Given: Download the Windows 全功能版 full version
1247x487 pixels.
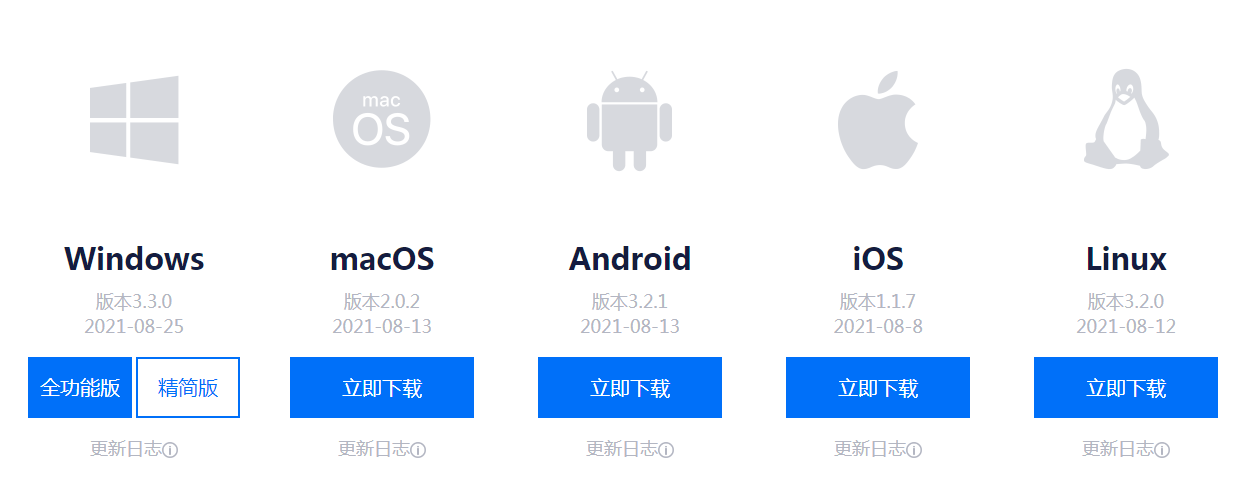Looking at the screenshot, I should [x=80, y=388].
